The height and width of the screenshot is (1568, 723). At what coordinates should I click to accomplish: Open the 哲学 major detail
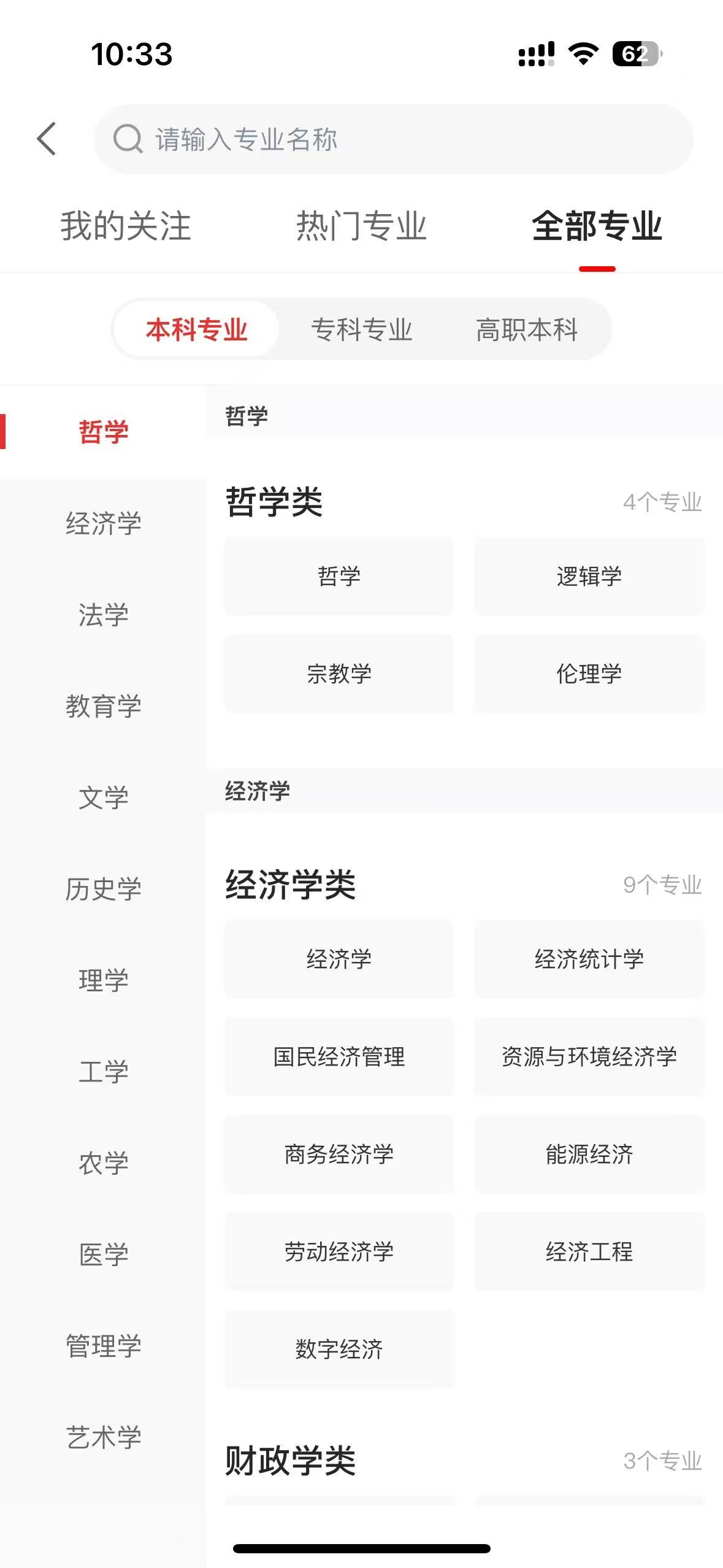[x=339, y=575]
